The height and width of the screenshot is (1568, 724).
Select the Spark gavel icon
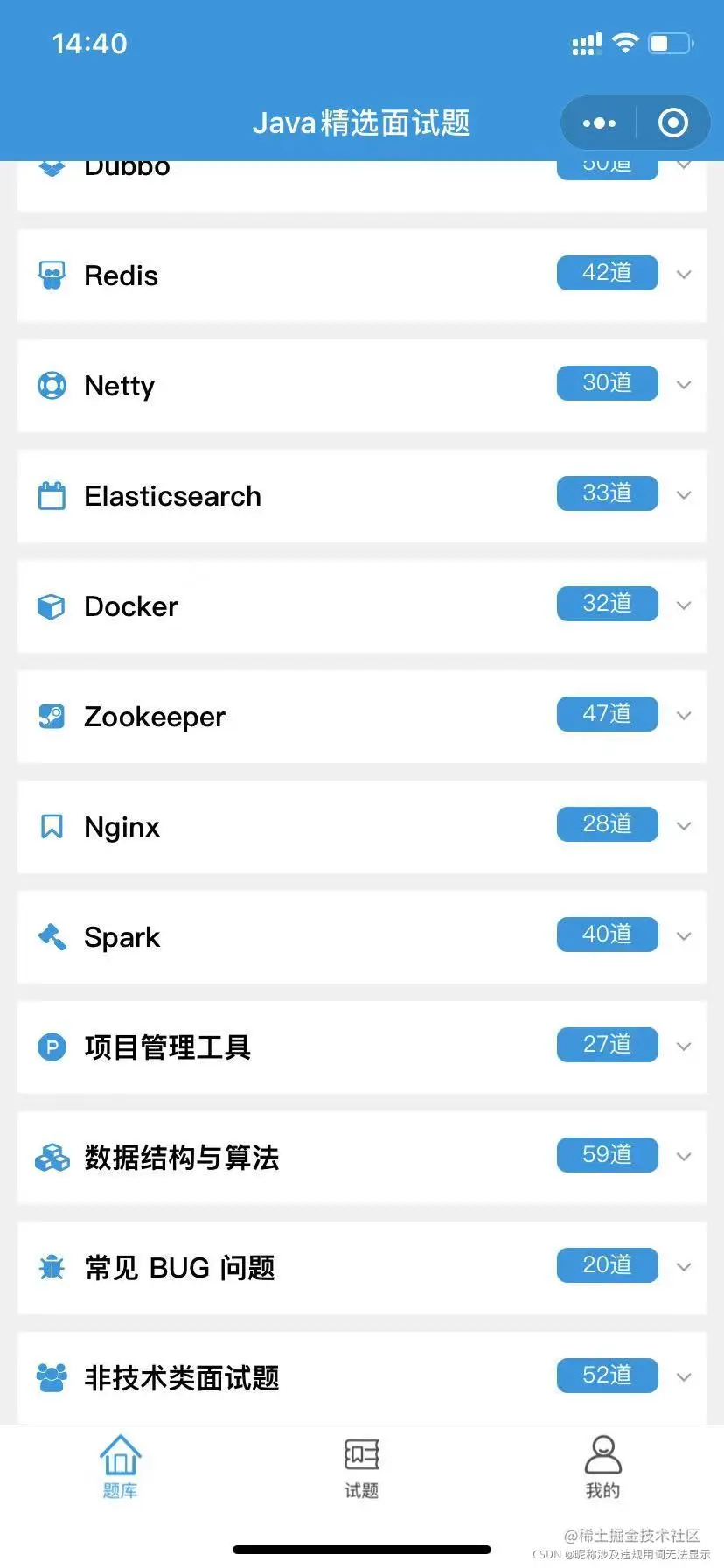click(x=52, y=936)
